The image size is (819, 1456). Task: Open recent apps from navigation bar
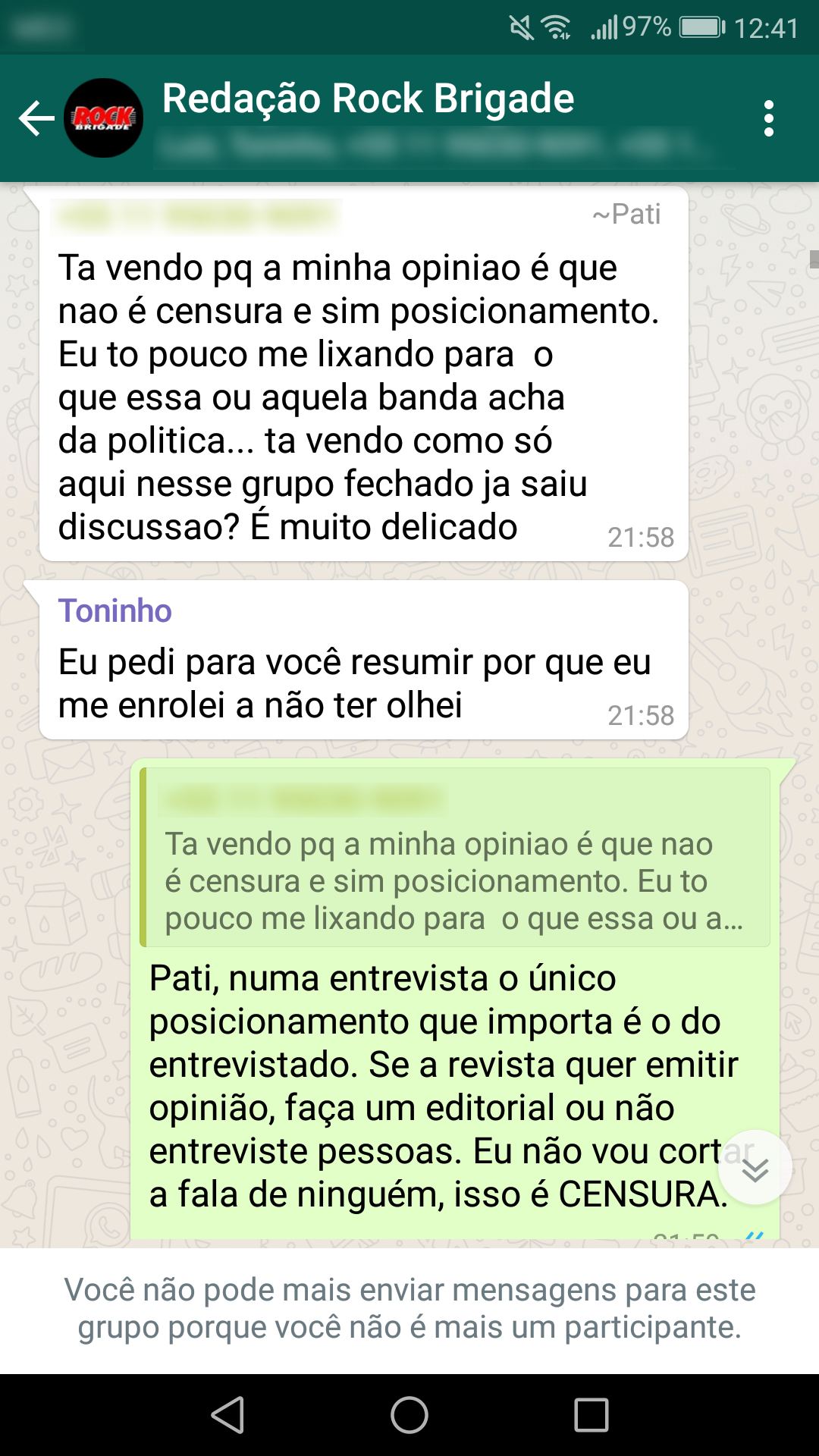(591, 1415)
